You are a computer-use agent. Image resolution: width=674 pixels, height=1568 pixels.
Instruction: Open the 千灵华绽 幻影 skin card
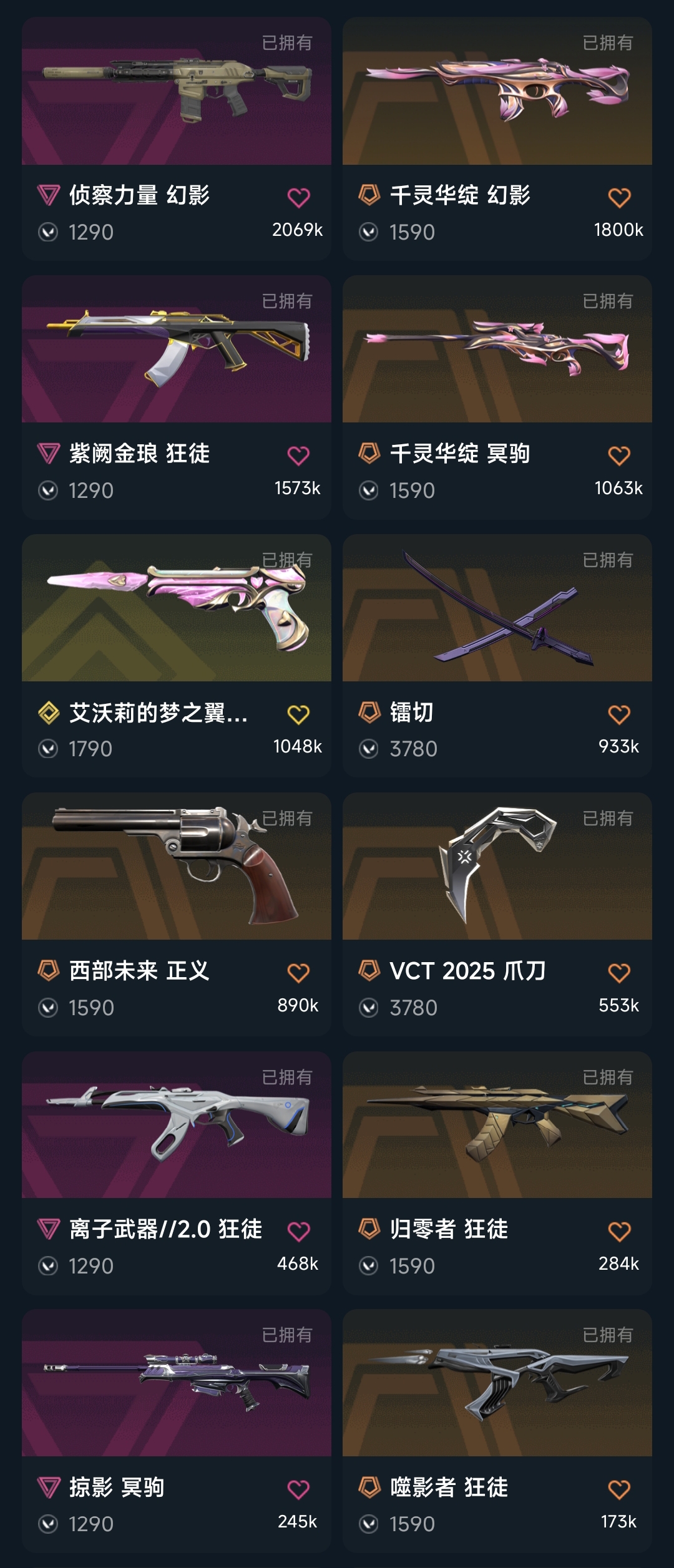(497, 139)
